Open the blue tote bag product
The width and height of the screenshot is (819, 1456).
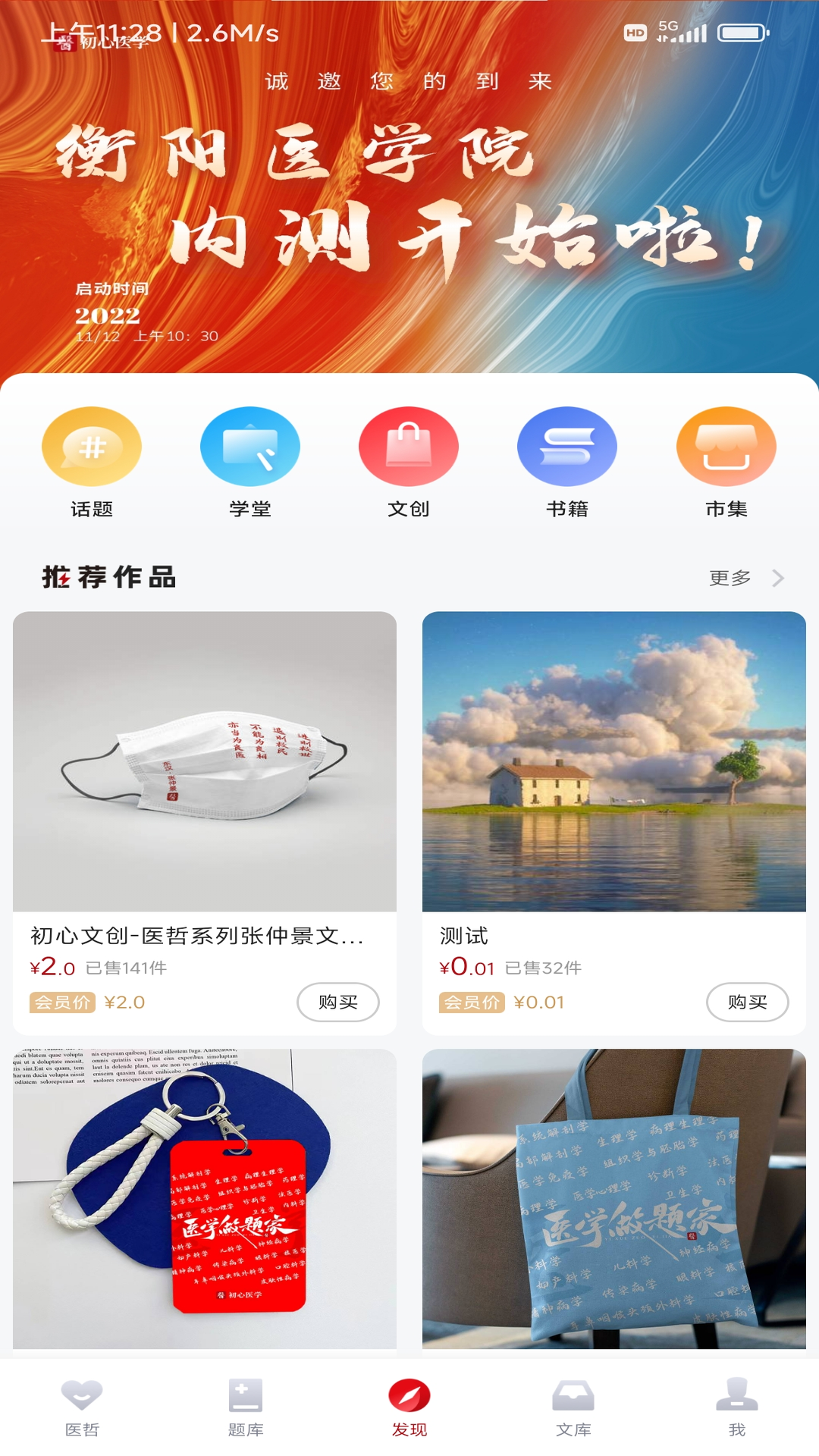614,1199
